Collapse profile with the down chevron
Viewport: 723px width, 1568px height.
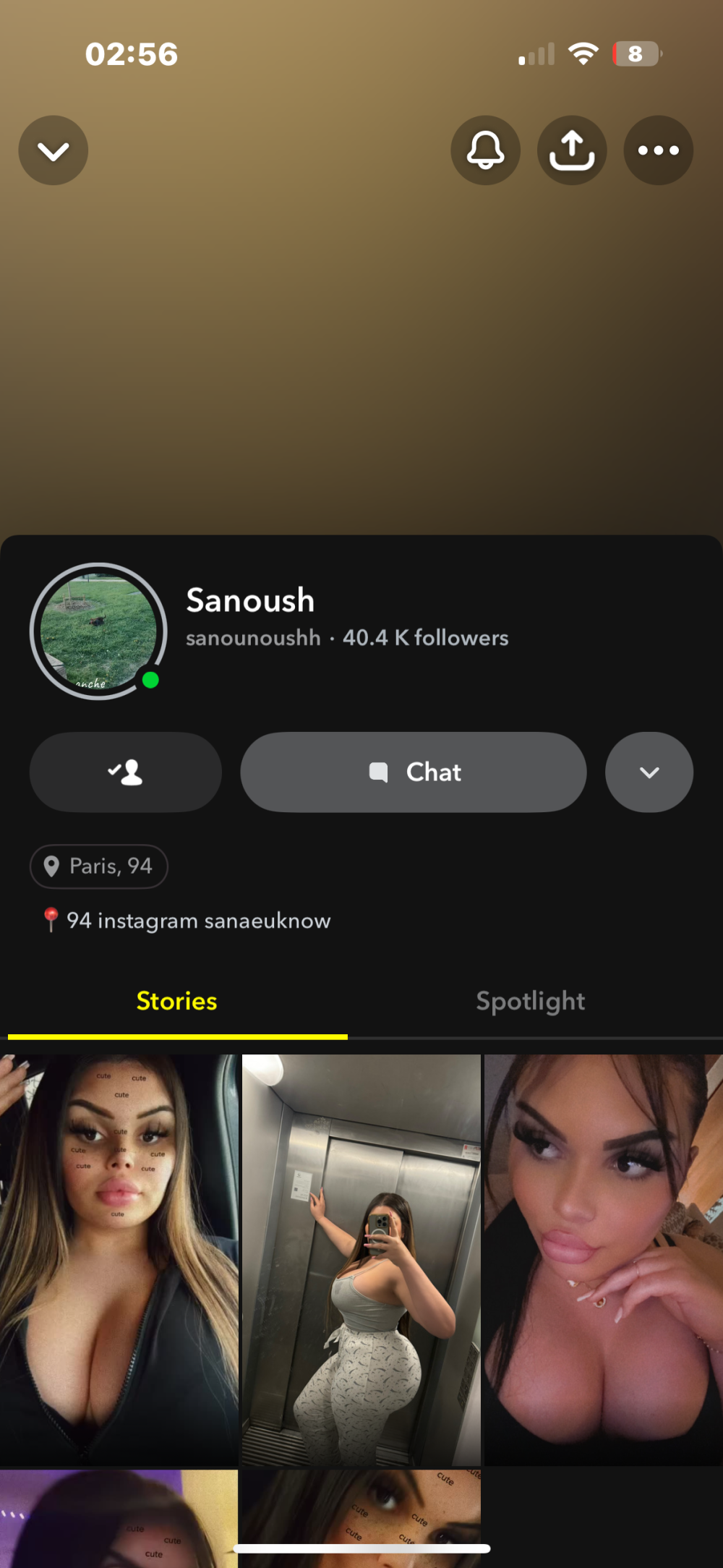coord(54,150)
